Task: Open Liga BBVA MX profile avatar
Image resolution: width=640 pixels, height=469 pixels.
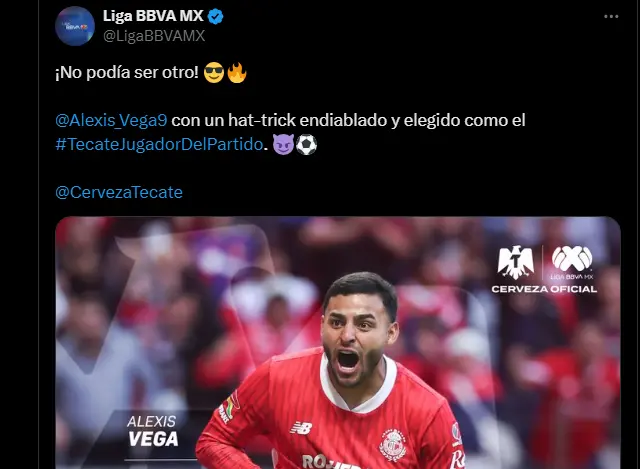Action: pos(76,26)
